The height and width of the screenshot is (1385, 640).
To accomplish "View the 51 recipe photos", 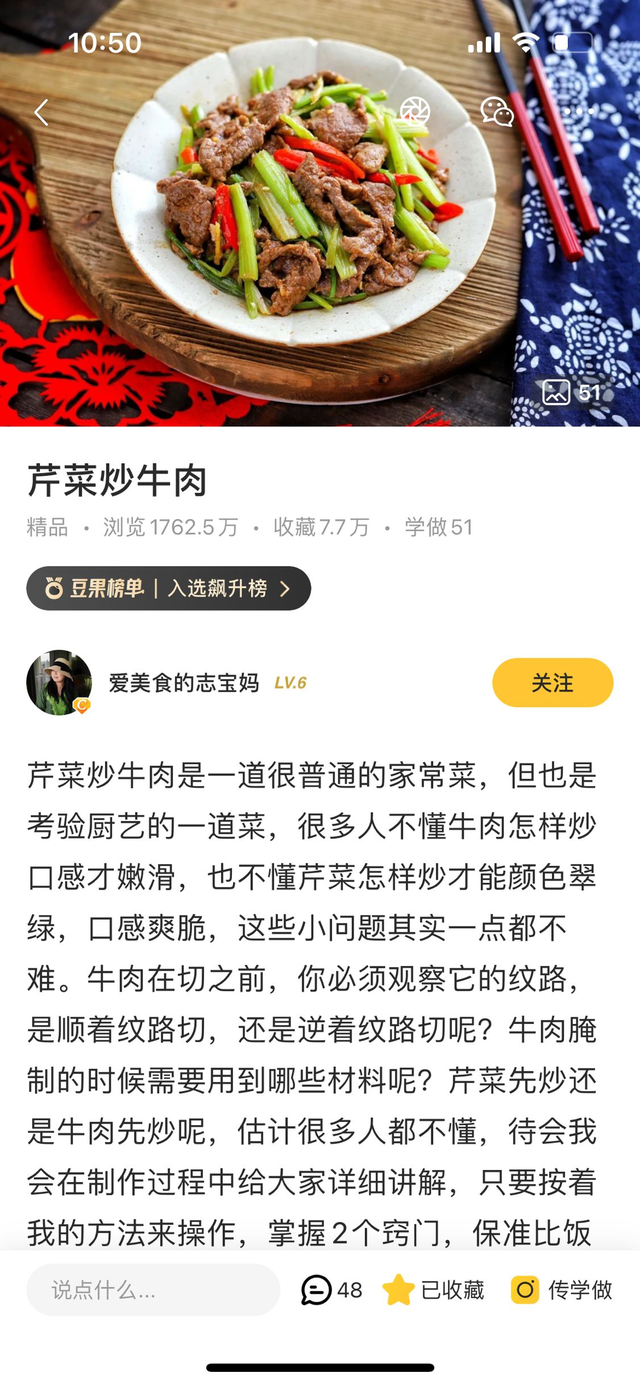I will coord(572,392).
